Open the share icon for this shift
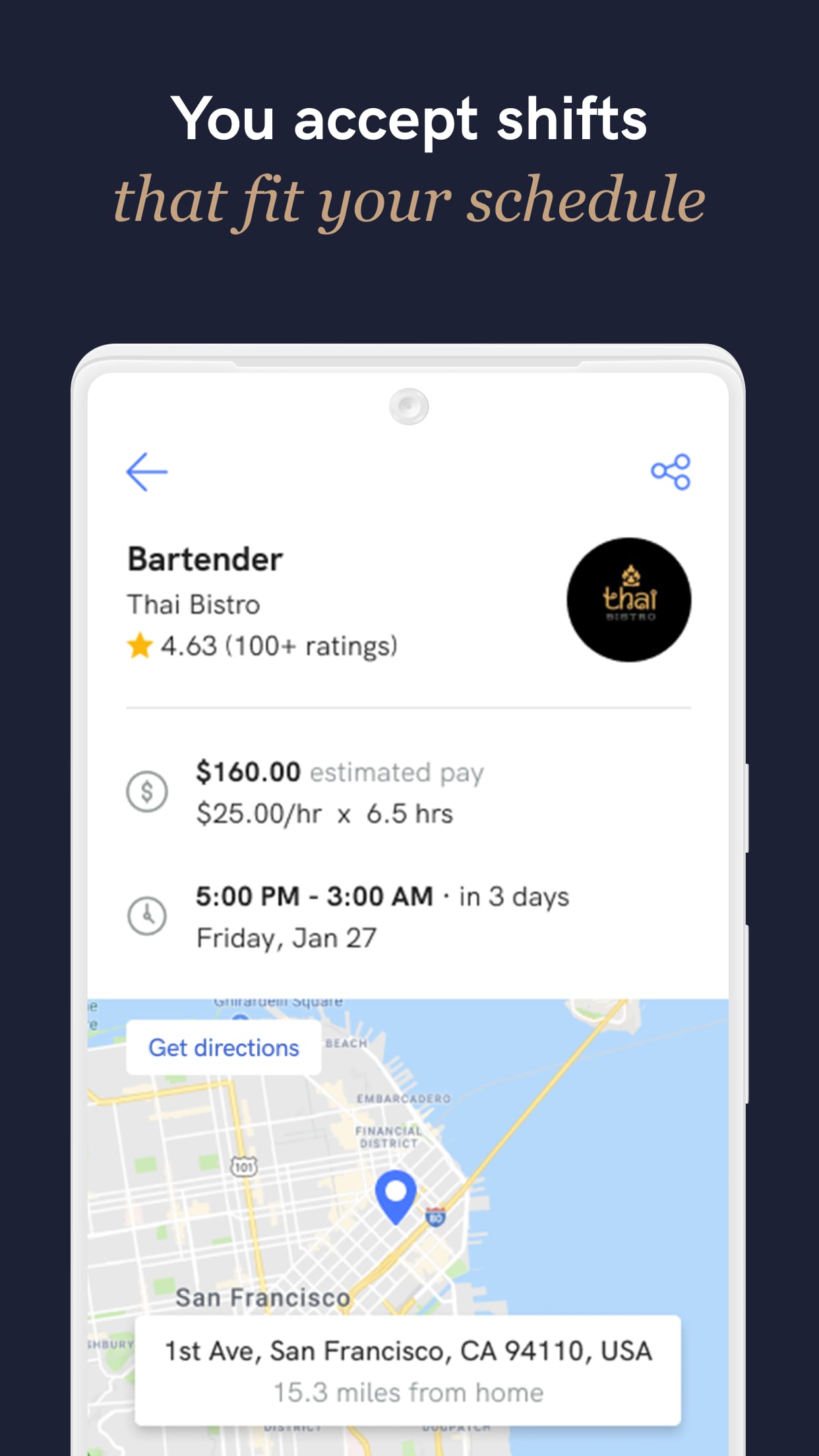 (671, 472)
